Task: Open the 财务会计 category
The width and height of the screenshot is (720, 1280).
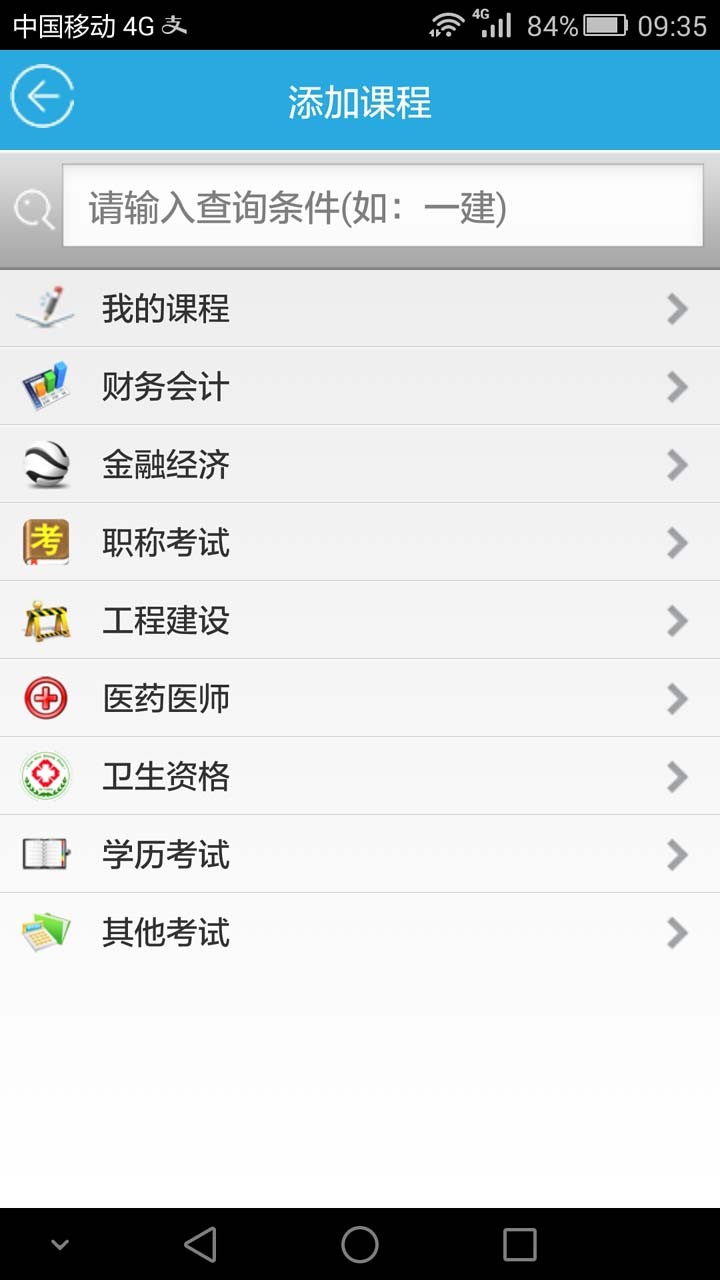Action: (x=360, y=387)
